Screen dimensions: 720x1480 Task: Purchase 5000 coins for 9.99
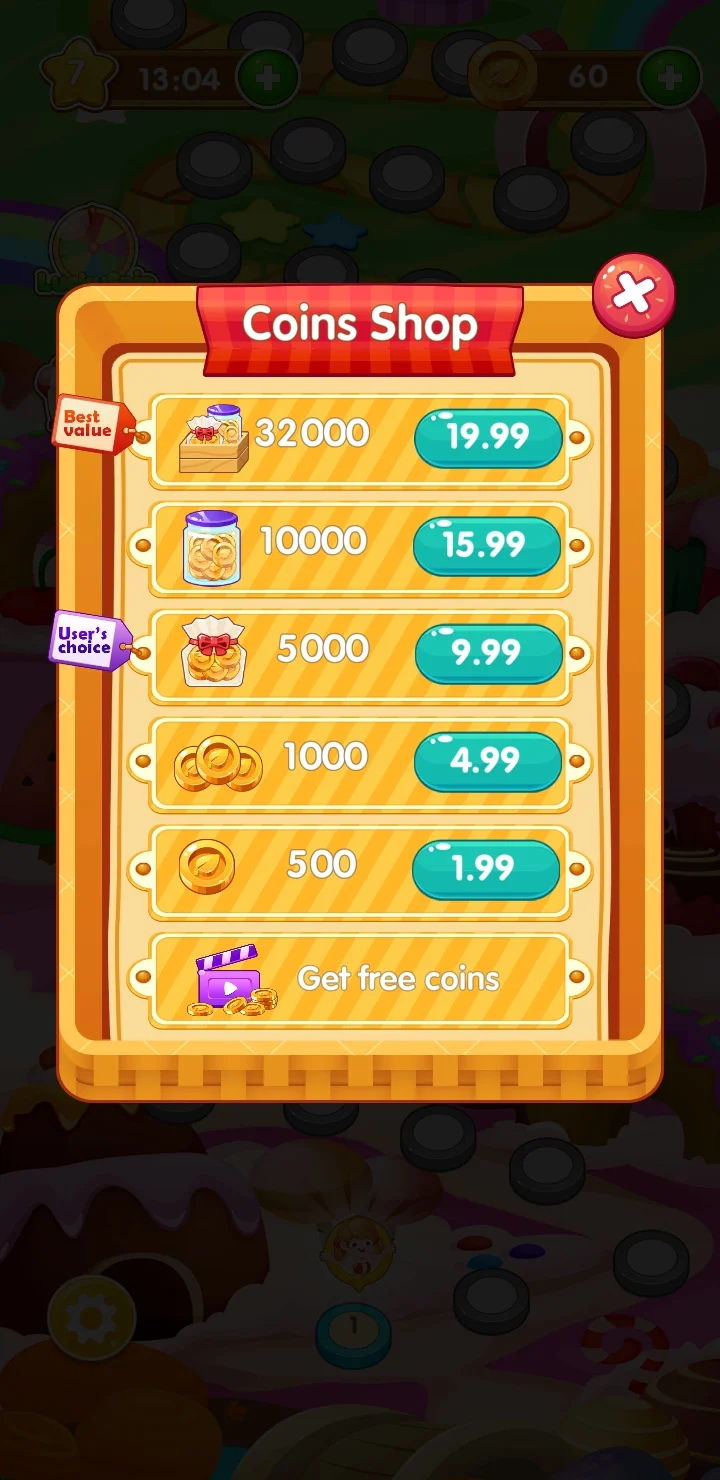(x=487, y=653)
